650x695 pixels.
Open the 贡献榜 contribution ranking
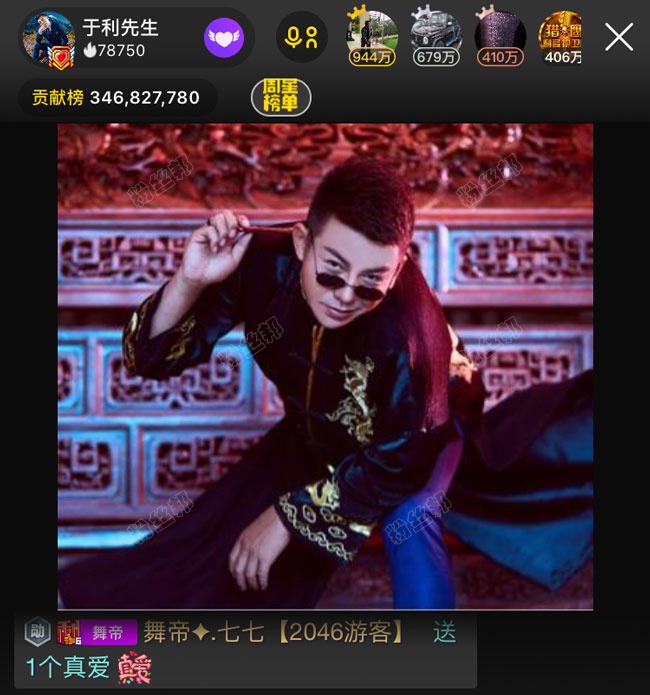pos(116,98)
